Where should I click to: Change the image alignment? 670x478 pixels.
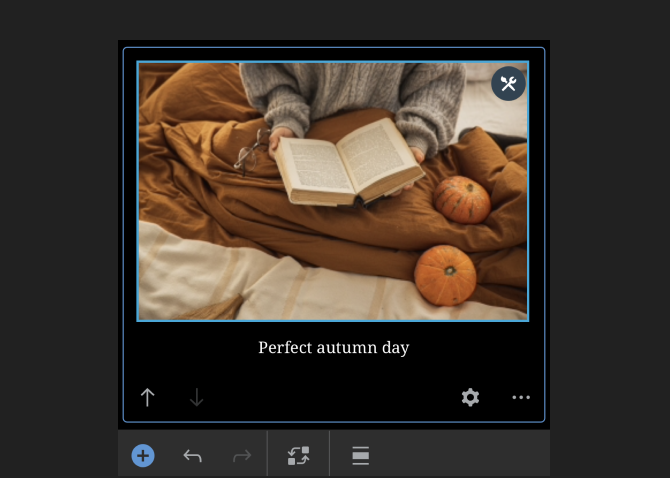pos(361,456)
